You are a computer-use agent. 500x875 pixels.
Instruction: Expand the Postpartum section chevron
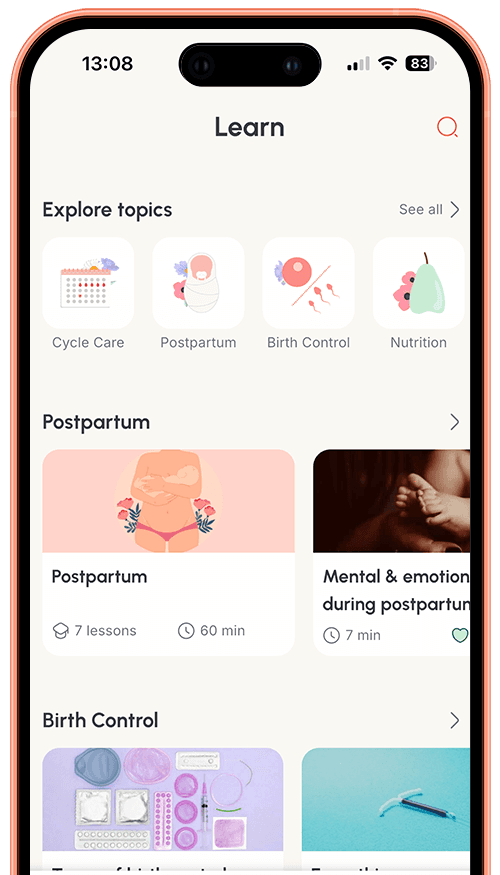[455, 422]
